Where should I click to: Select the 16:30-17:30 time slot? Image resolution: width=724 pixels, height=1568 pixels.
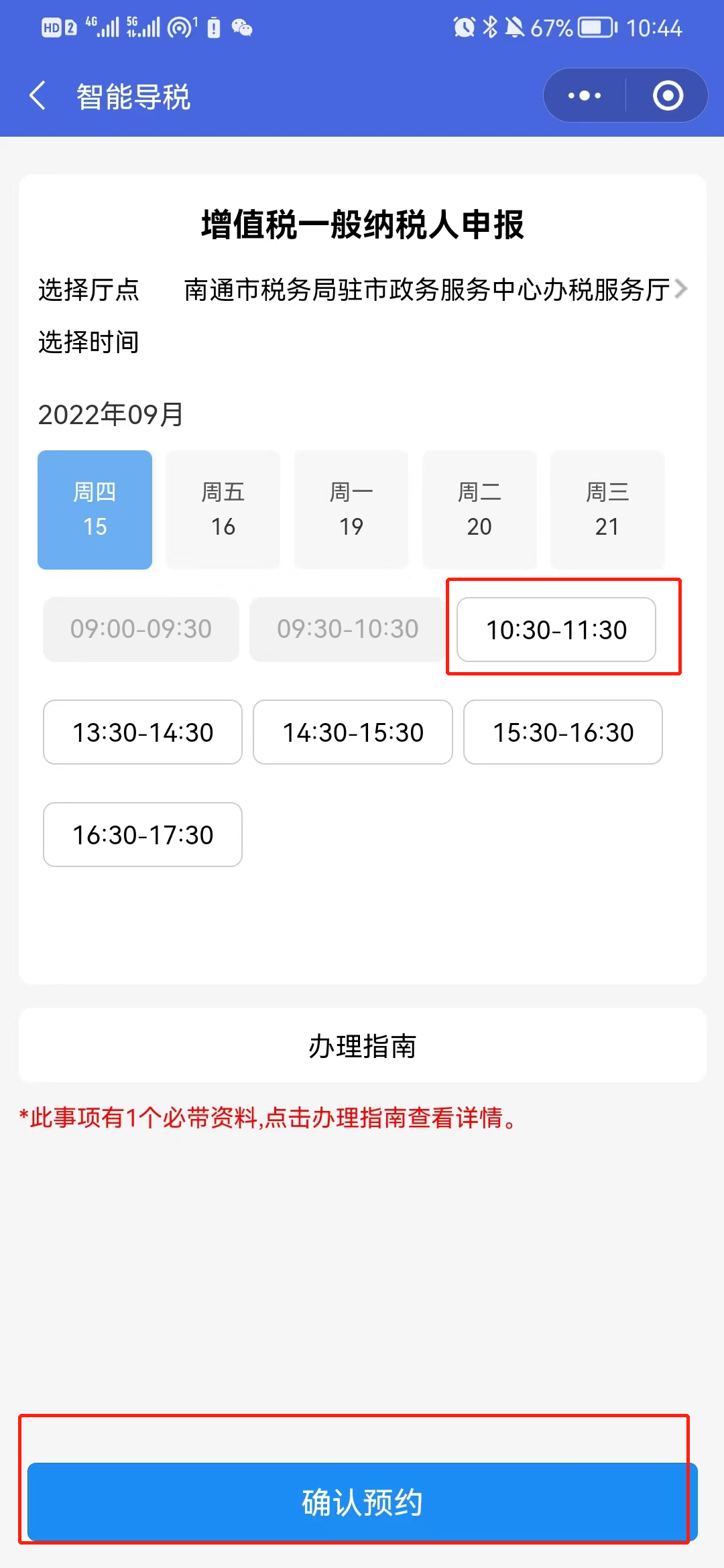click(143, 834)
